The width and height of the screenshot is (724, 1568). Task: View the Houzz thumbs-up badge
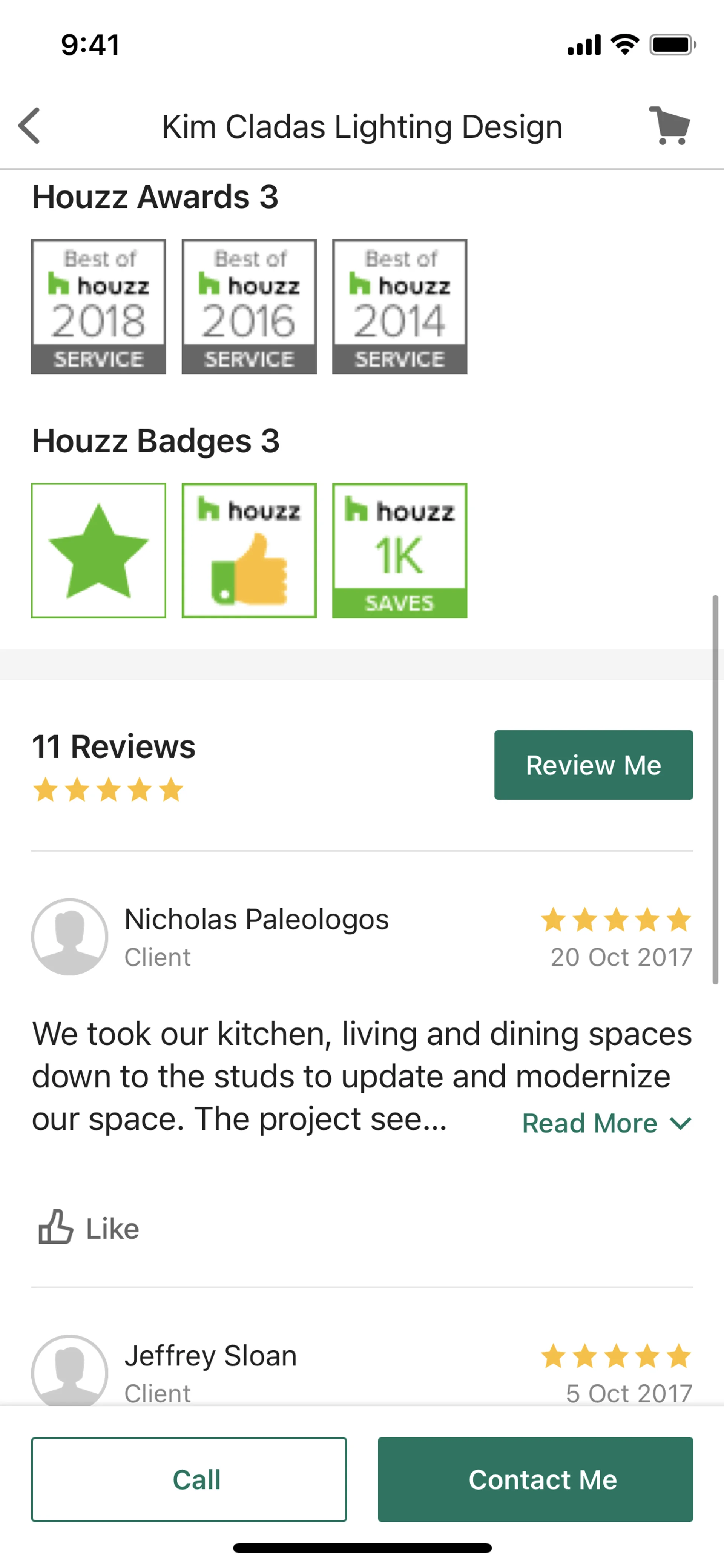click(x=249, y=550)
